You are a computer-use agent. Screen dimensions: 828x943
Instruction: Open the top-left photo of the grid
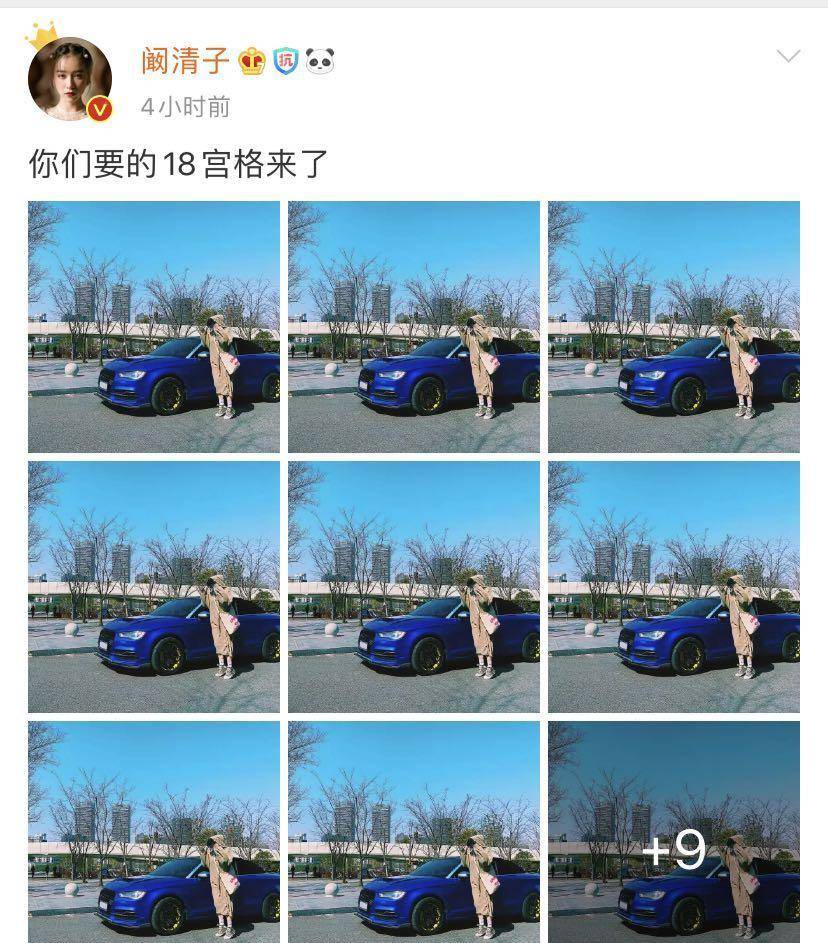click(x=155, y=324)
